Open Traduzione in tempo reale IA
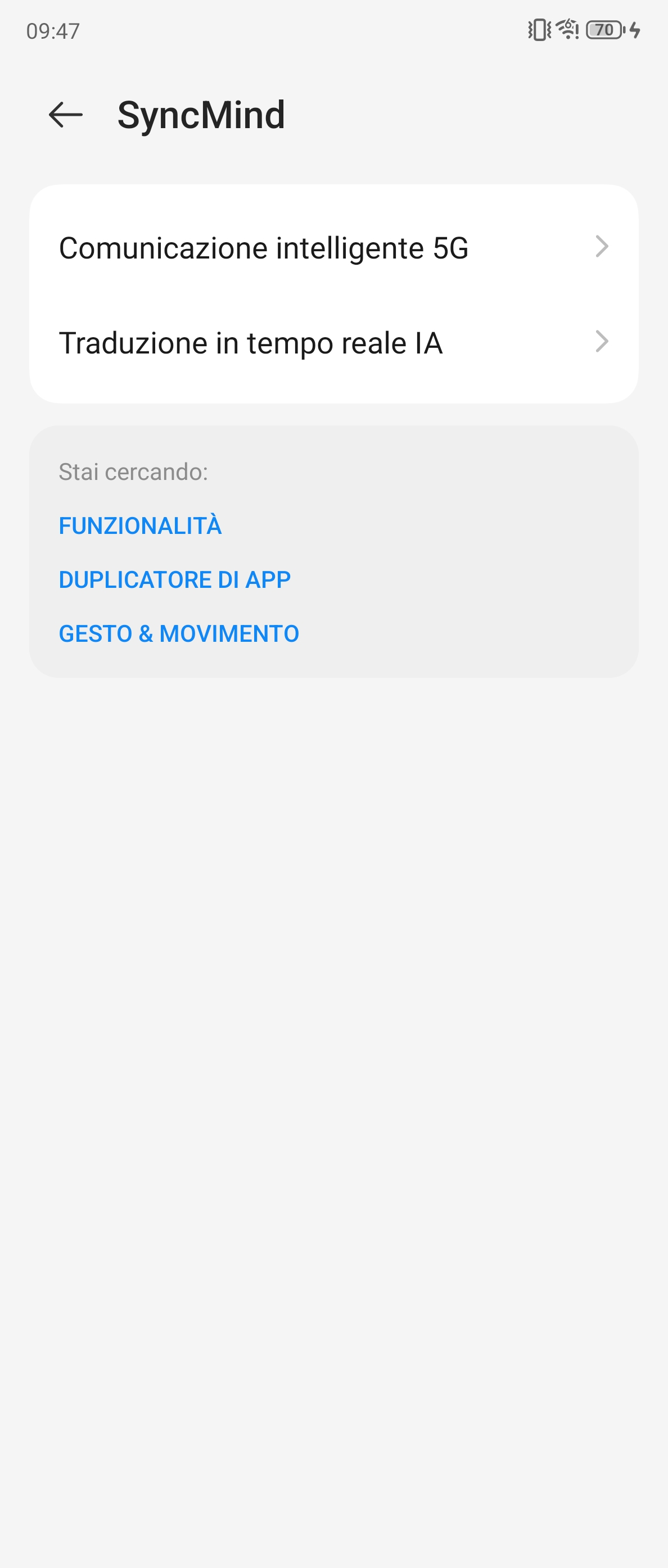The width and height of the screenshot is (668, 1568). 333,343
